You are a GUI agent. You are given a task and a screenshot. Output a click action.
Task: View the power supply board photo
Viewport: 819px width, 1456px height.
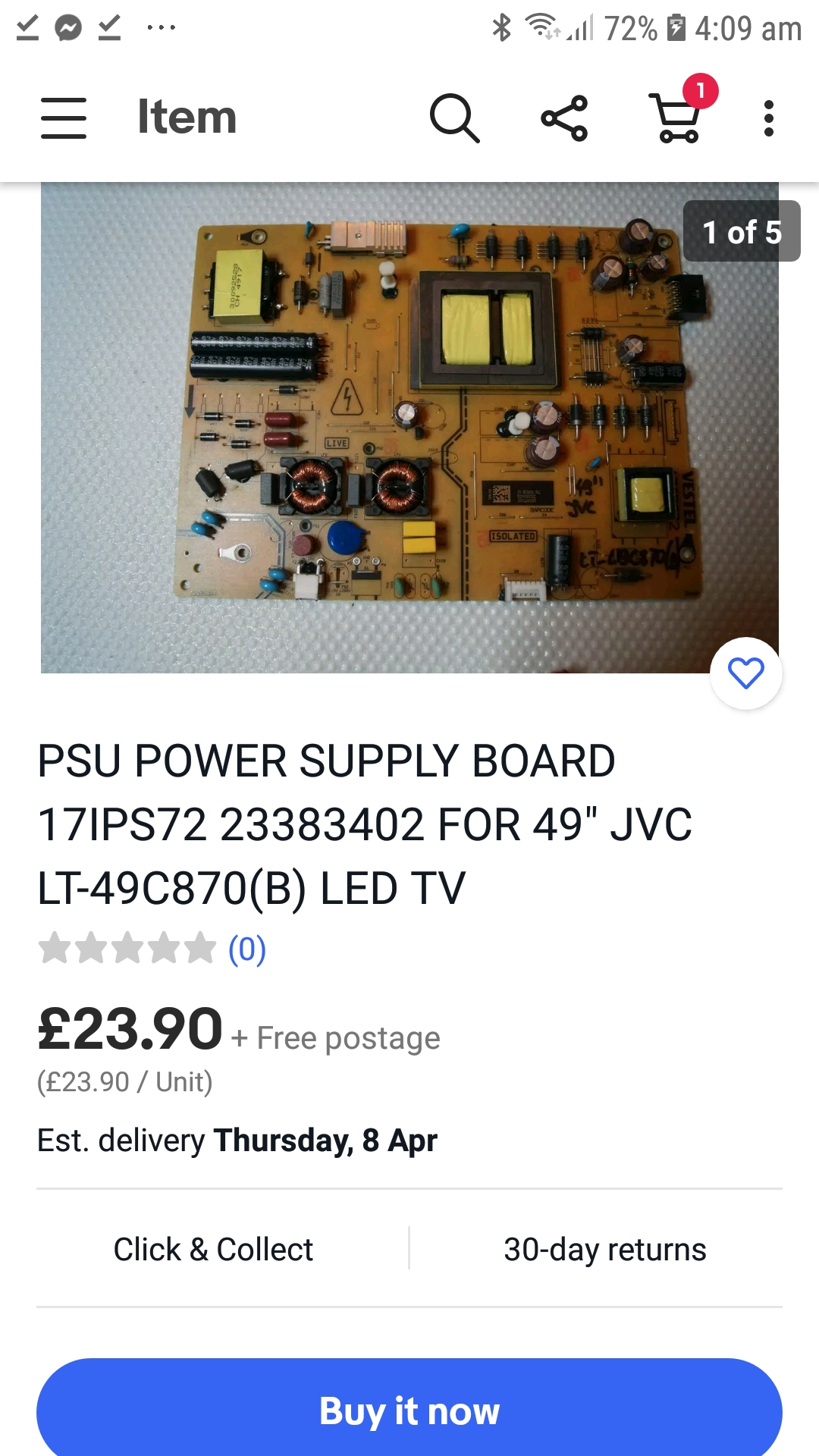pyautogui.click(x=409, y=427)
